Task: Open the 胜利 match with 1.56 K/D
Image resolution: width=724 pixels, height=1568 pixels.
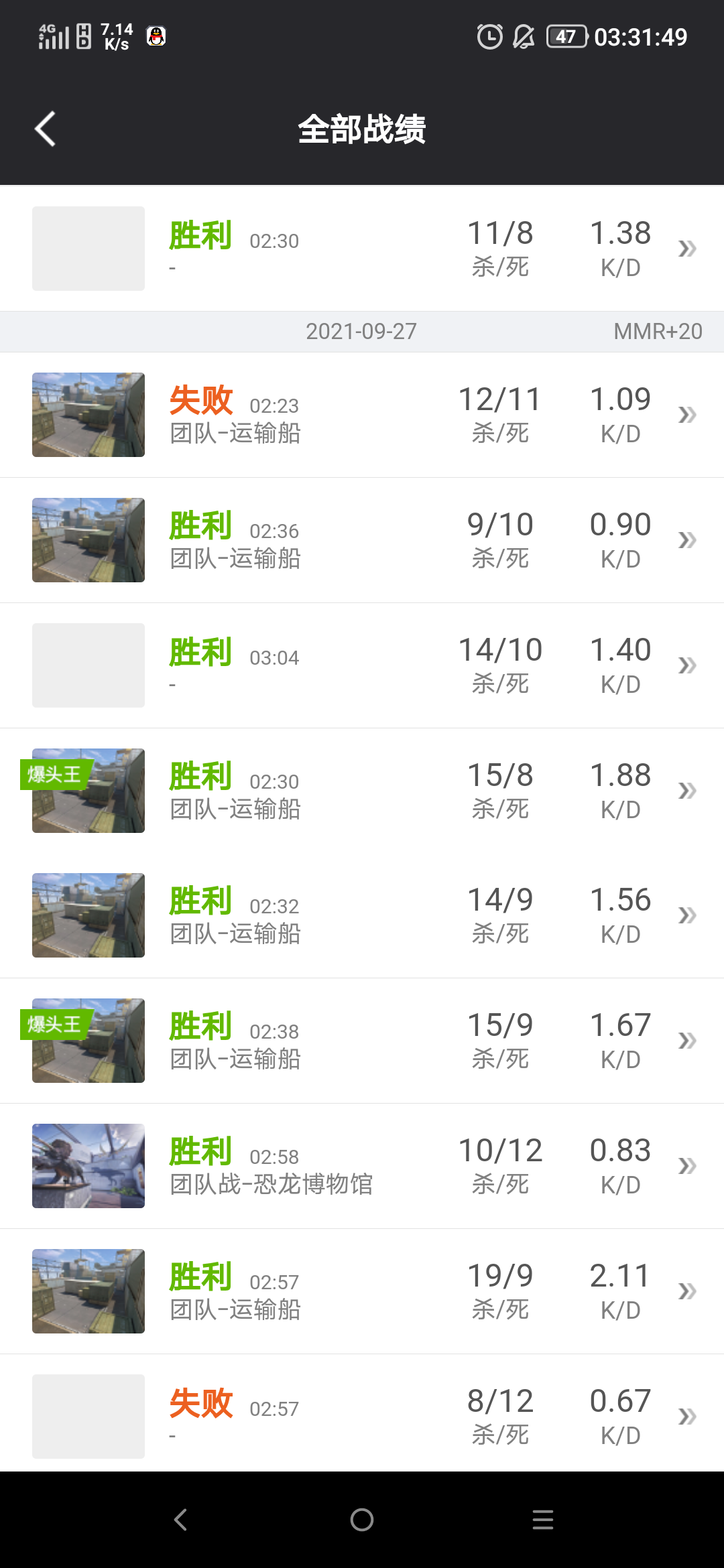Action: (x=362, y=915)
